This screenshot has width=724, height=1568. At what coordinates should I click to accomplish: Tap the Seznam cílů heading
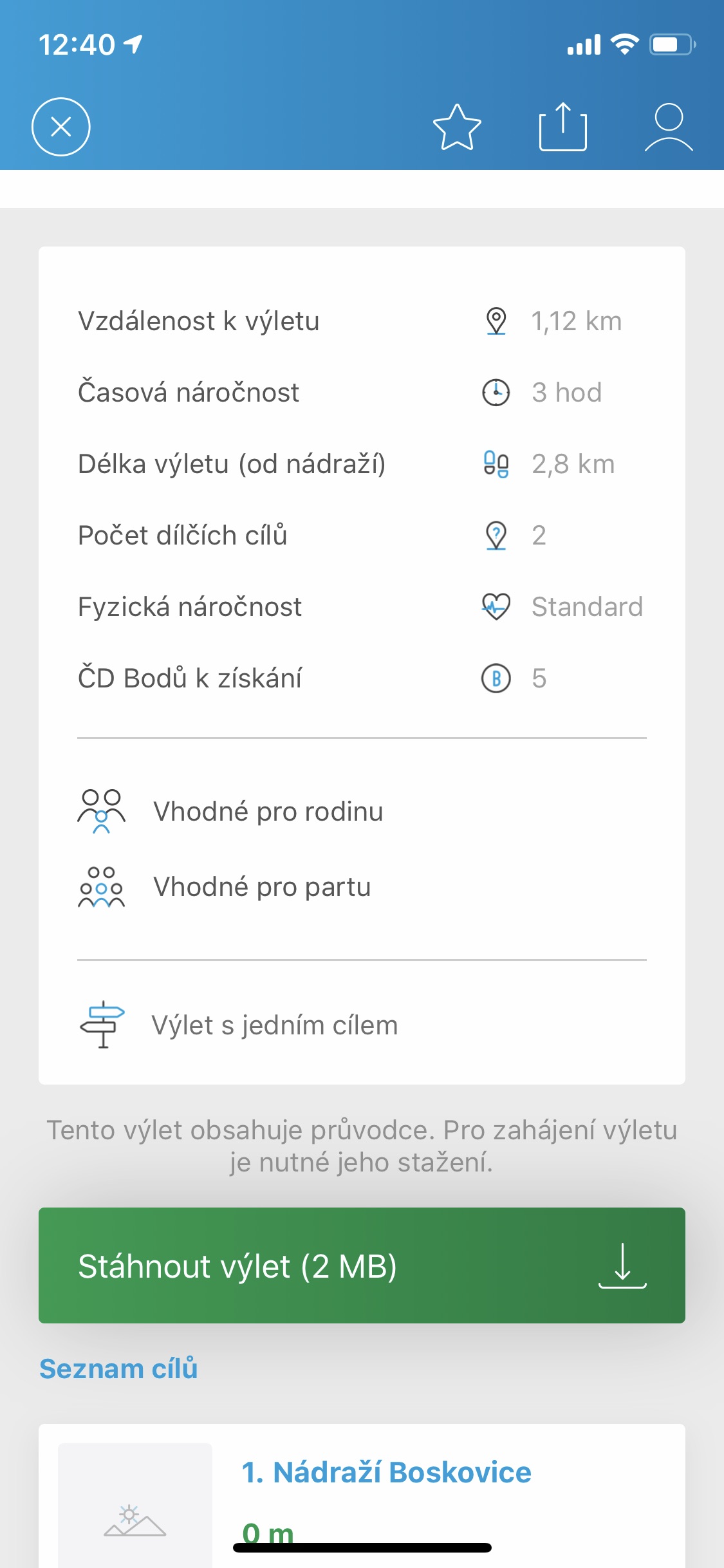coord(120,1368)
